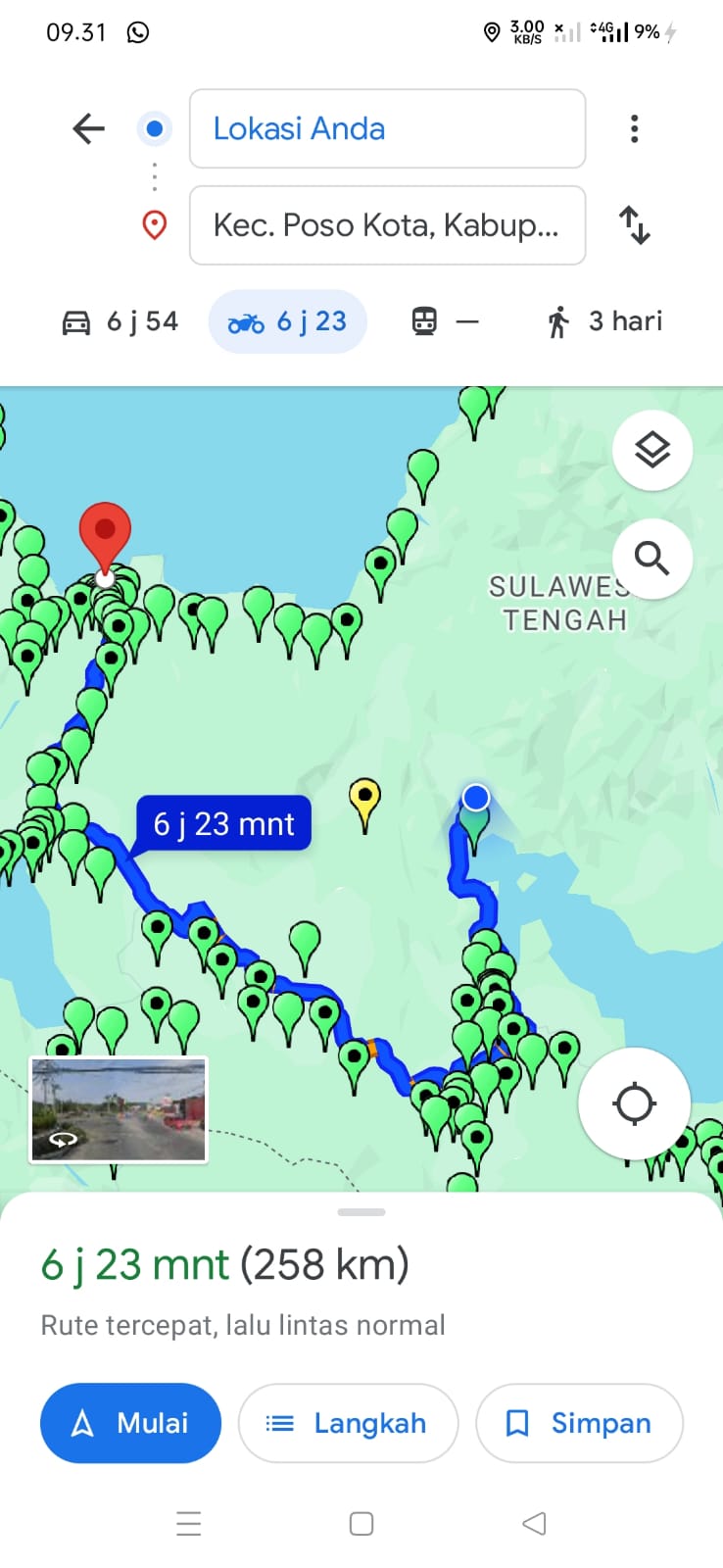Go back using the arrow icon
The width and height of the screenshot is (723, 1568).
click(88, 128)
